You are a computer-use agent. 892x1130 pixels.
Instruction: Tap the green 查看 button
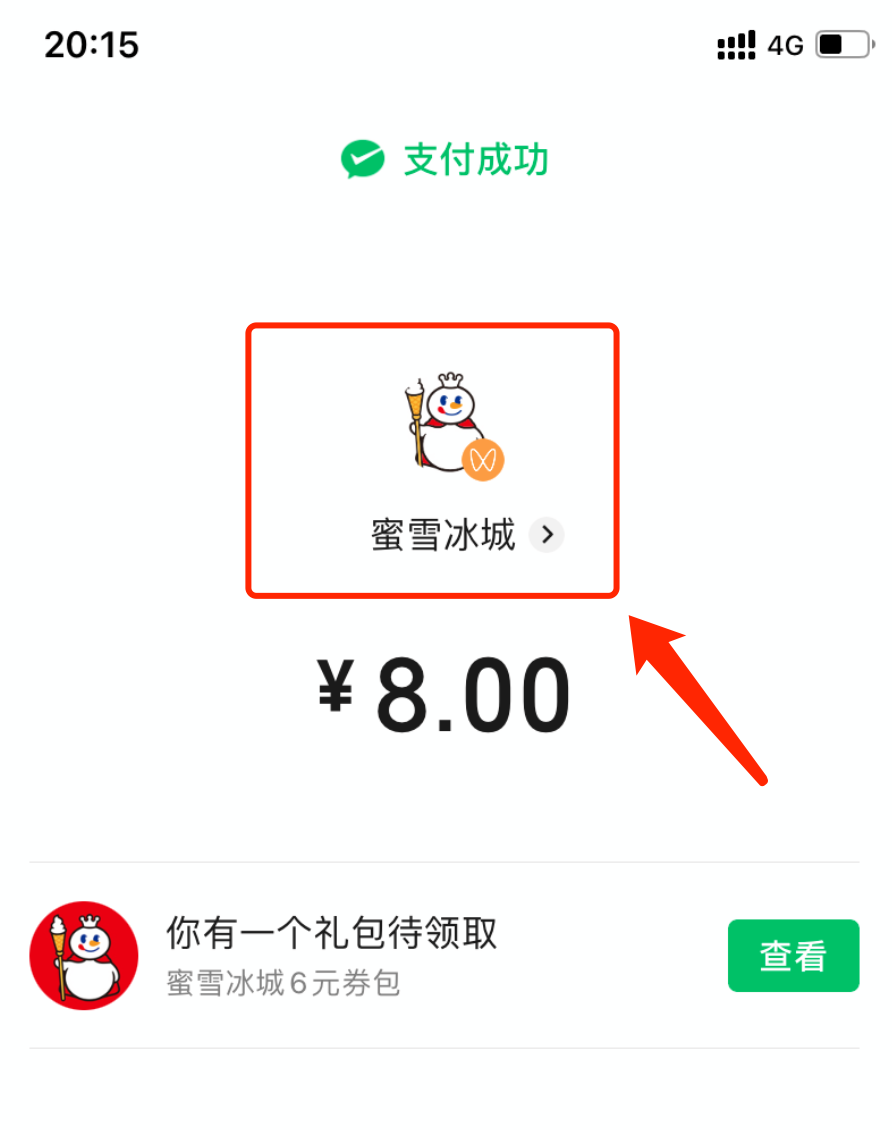pos(793,956)
